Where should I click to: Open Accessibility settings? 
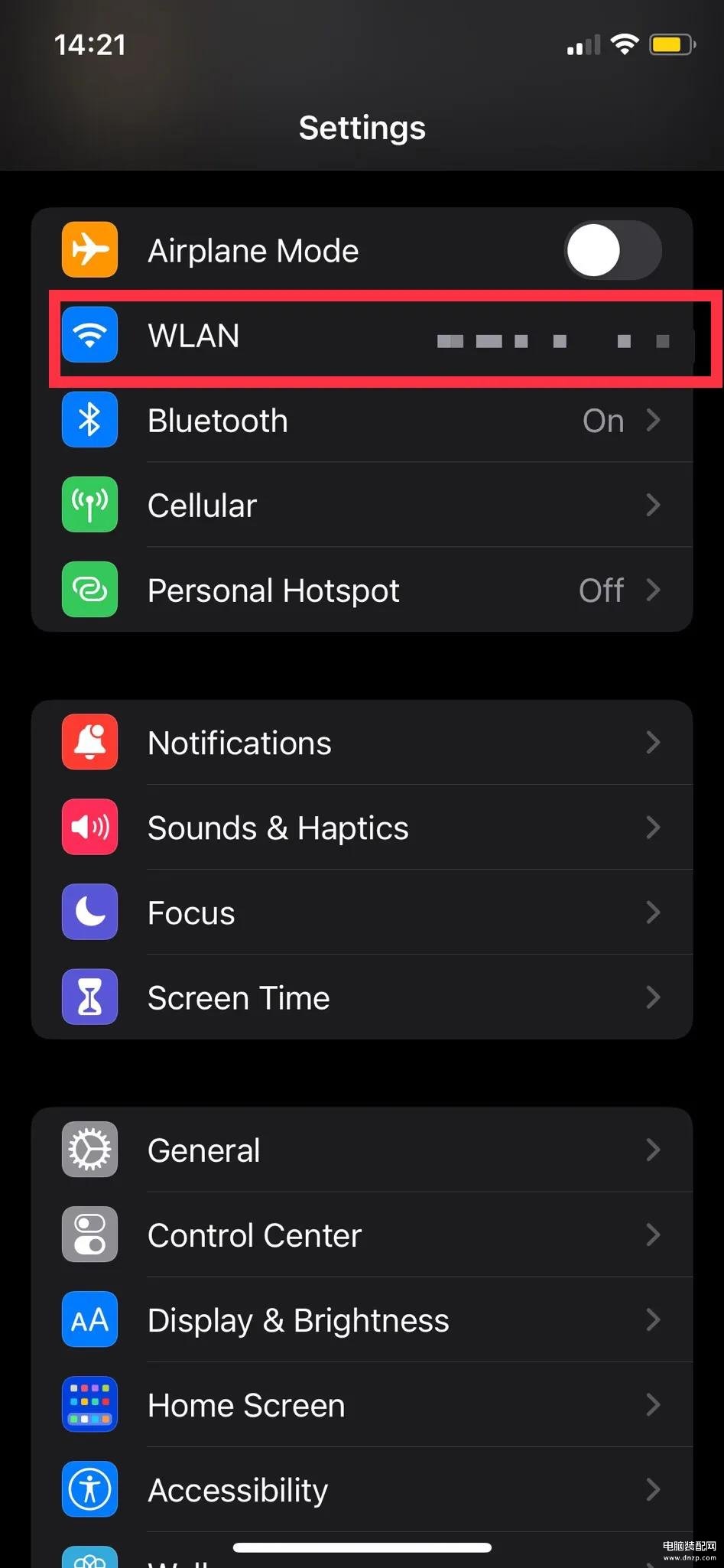click(362, 1490)
